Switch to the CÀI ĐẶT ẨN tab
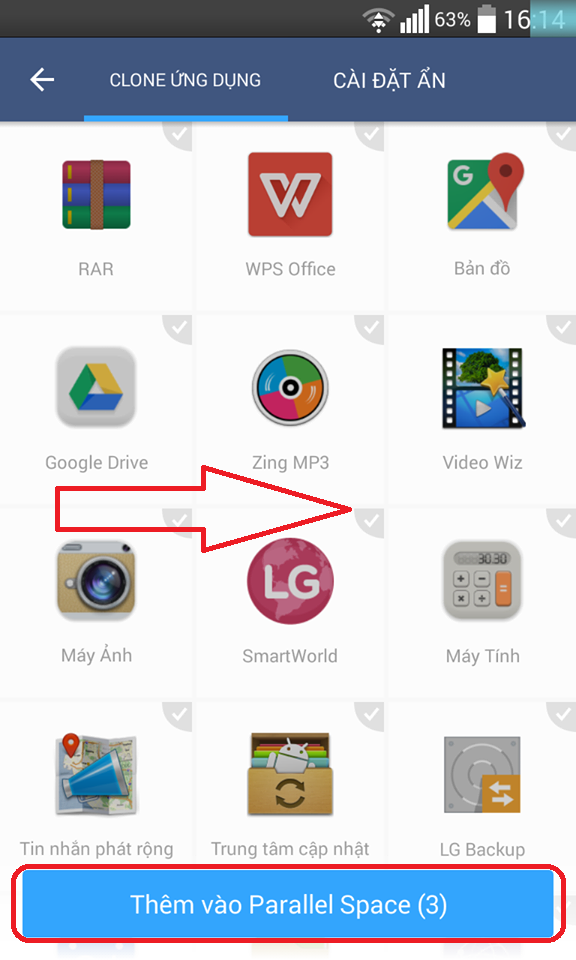Image resolution: width=576 pixels, height=960 pixels. pos(389,80)
